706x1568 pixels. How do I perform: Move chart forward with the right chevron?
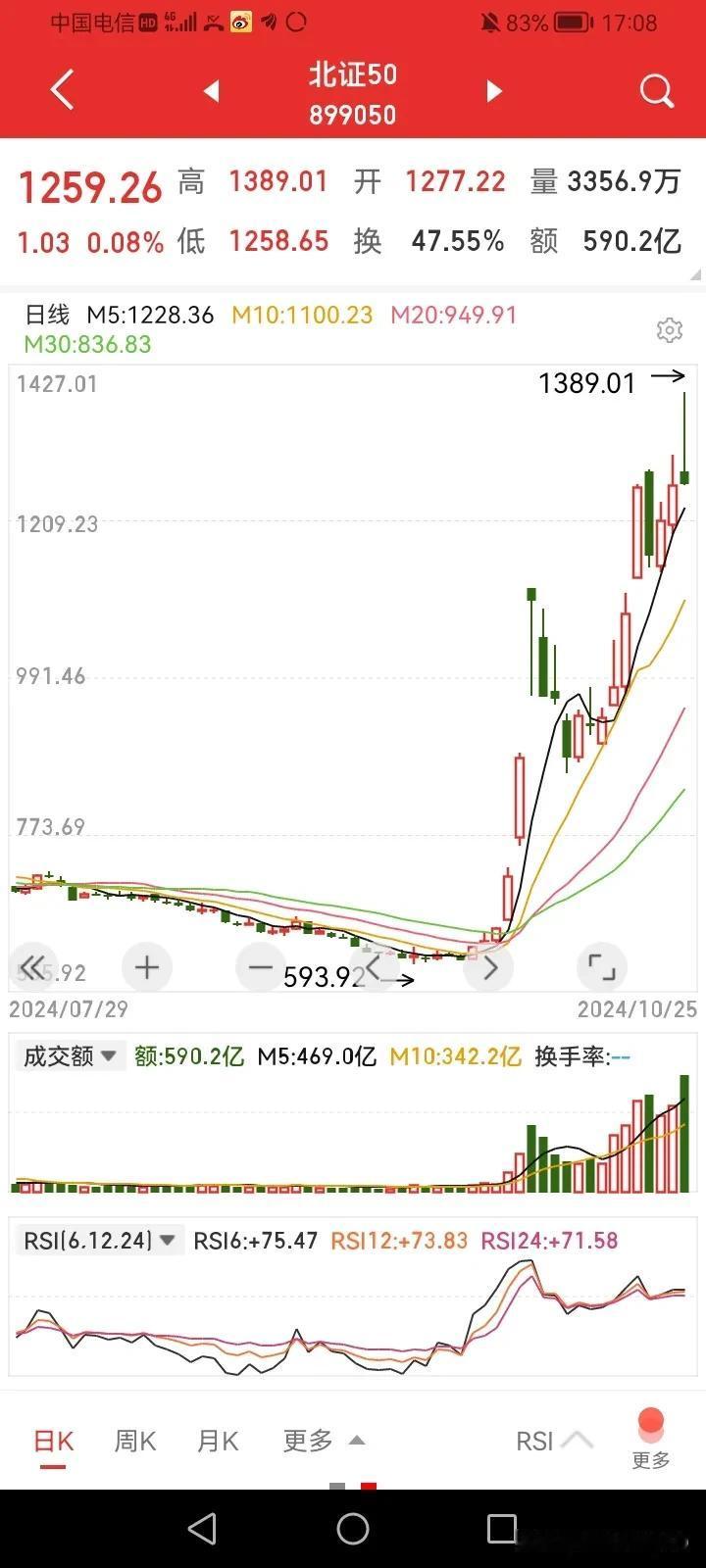(x=488, y=967)
